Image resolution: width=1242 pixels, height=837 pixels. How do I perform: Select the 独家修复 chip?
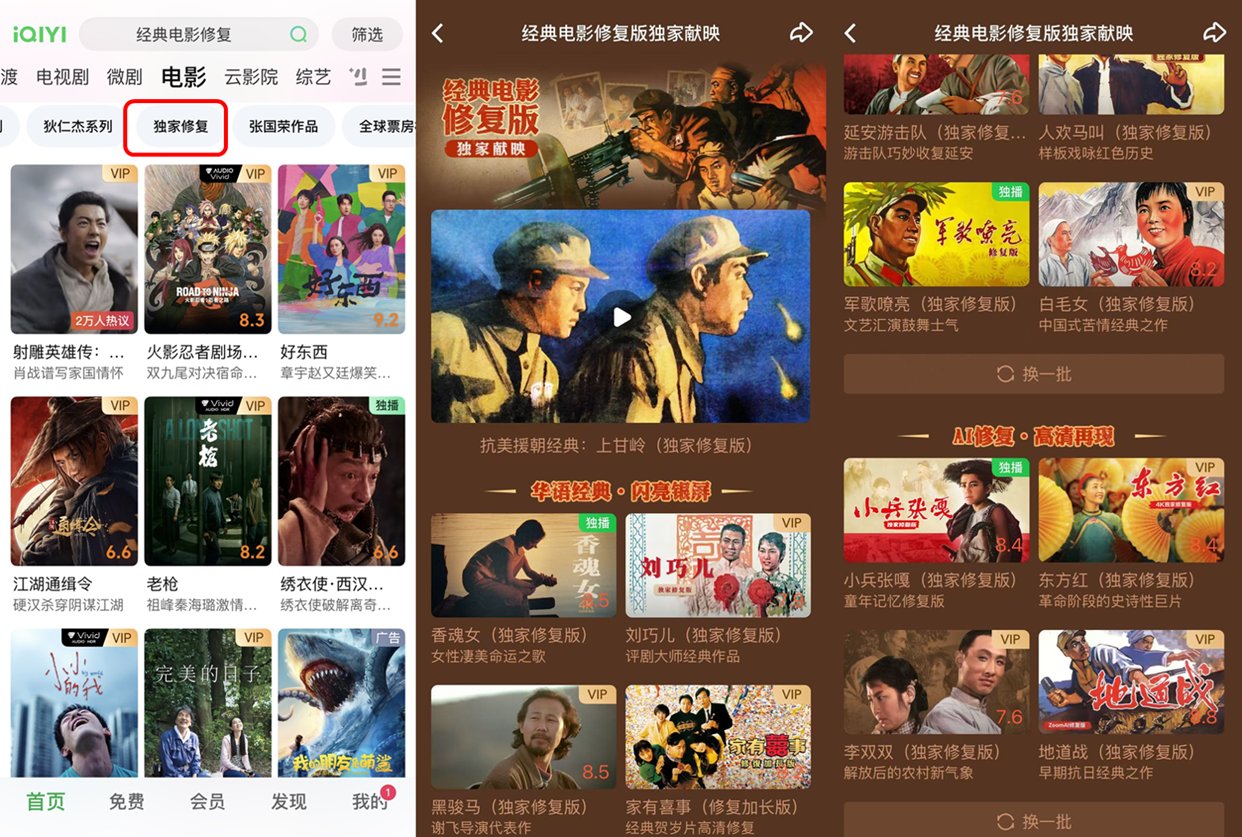[x=181, y=127]
